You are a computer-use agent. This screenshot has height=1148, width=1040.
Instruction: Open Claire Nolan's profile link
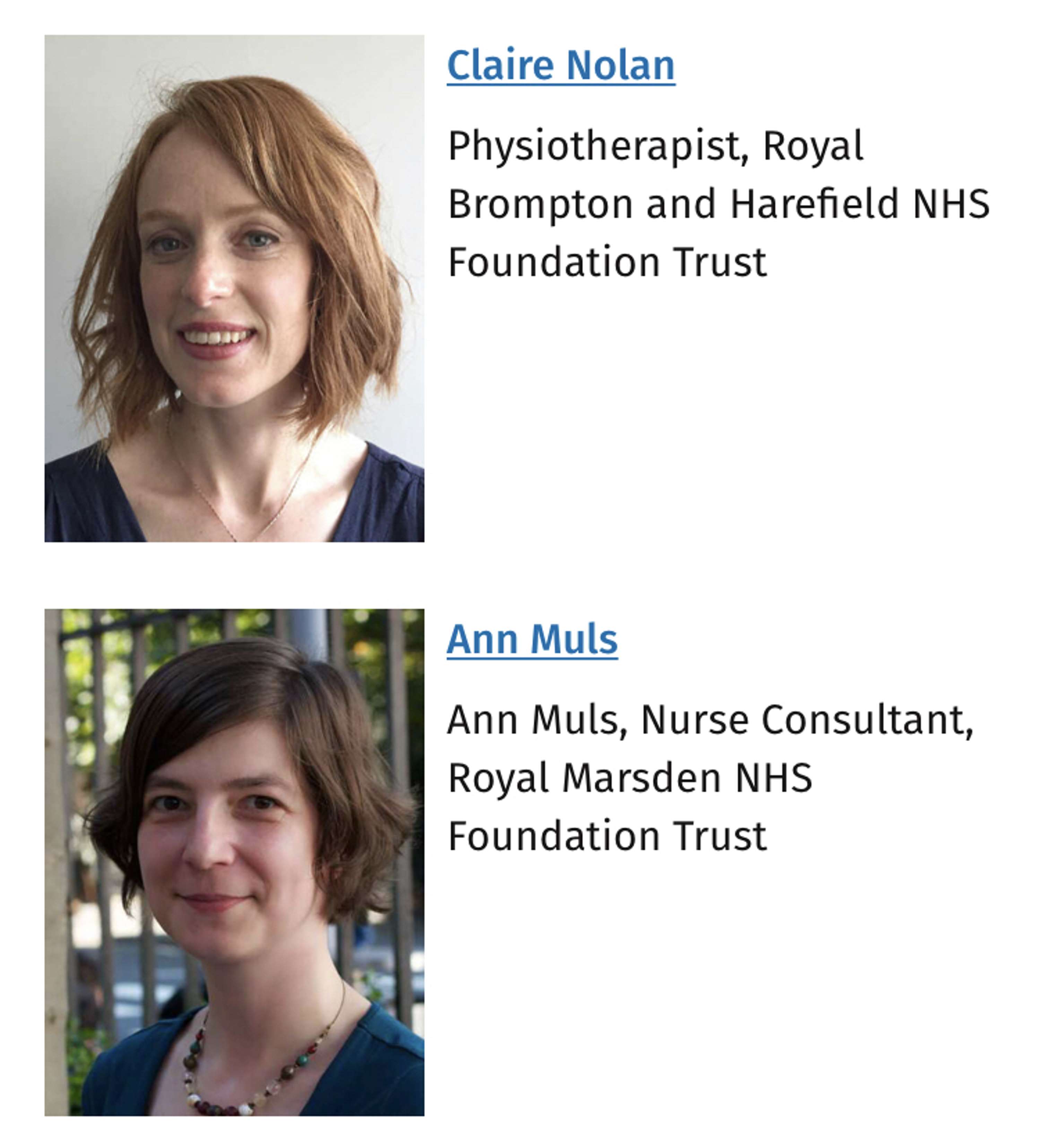click(561, 66)
